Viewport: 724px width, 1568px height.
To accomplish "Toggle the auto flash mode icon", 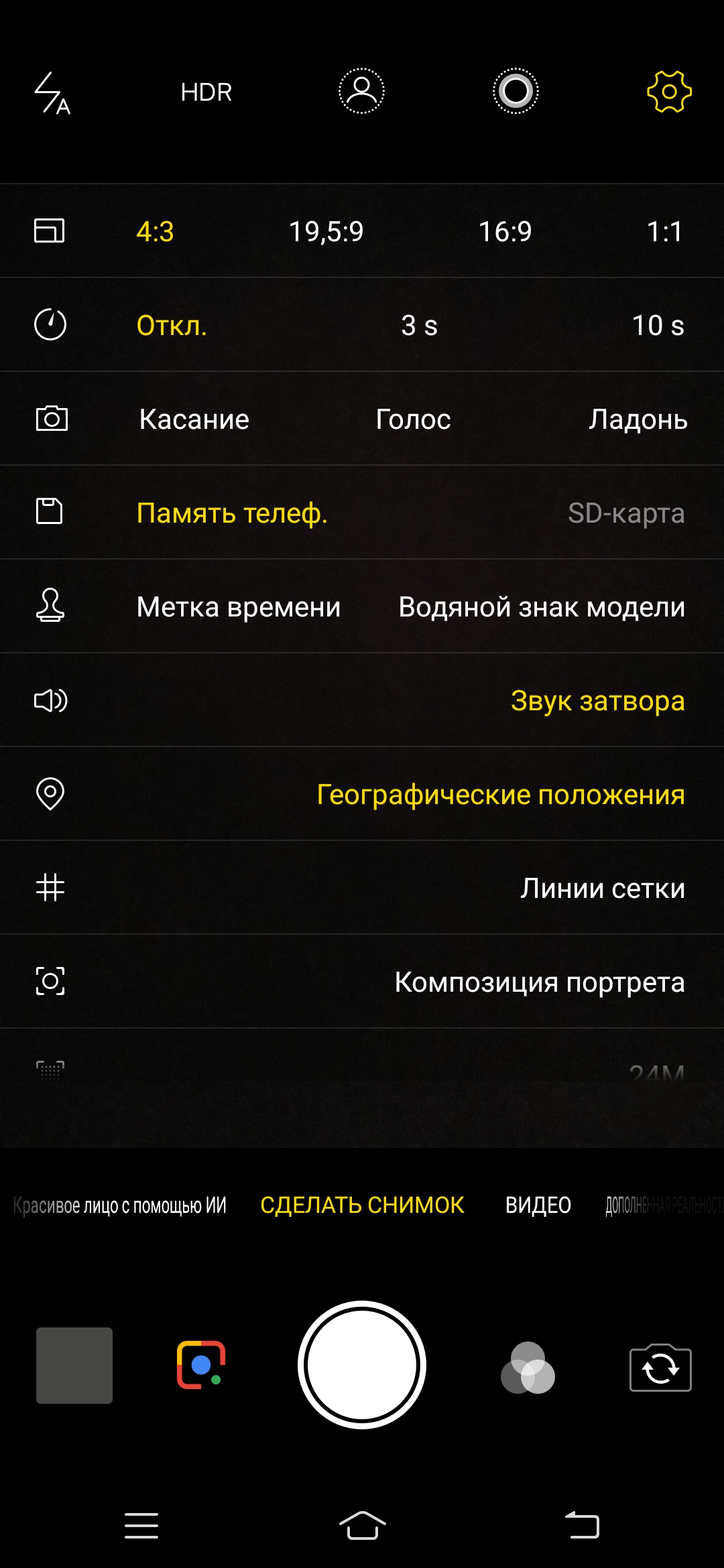I will [52, 92].
